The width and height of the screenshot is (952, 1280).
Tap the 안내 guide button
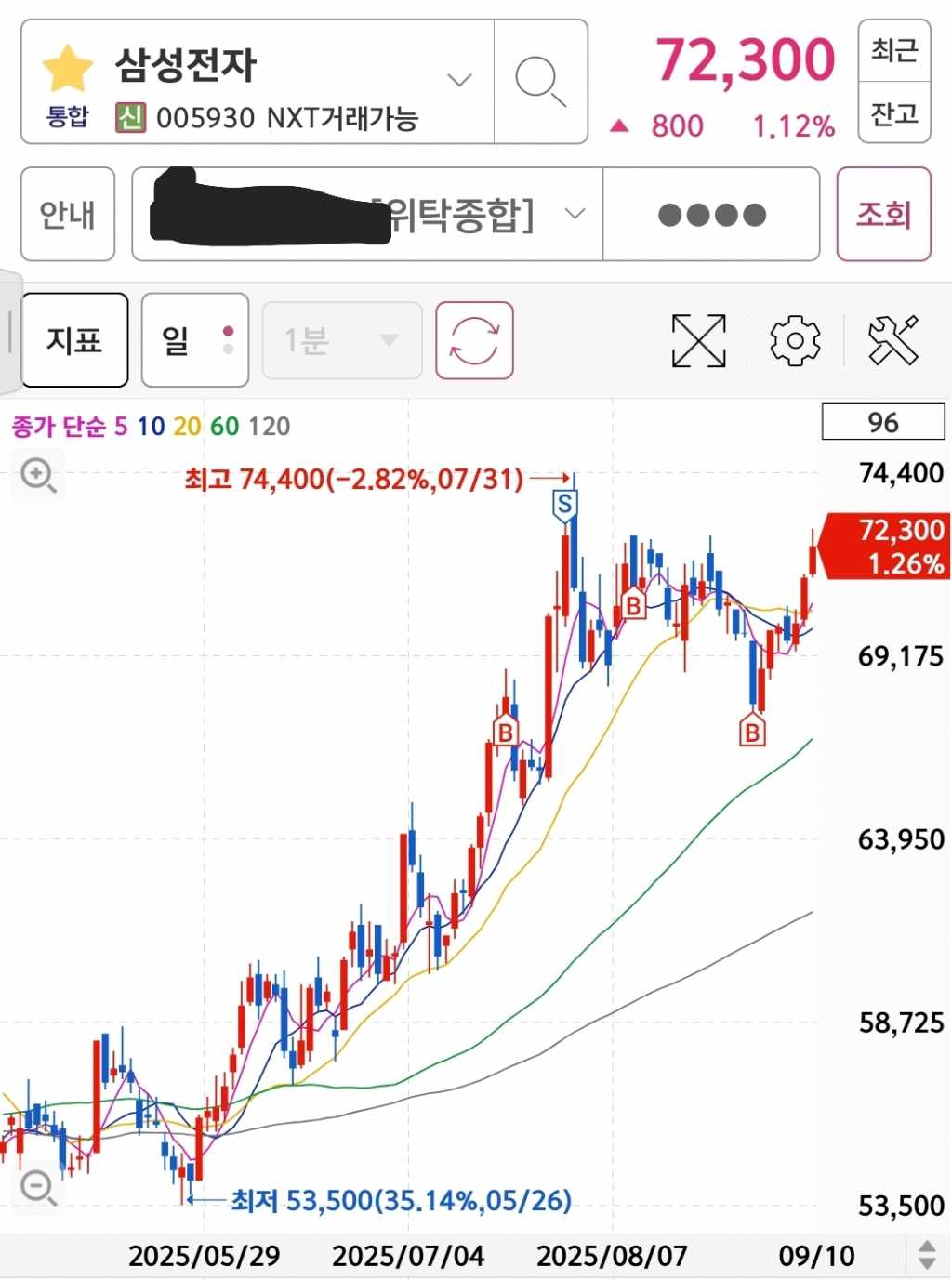68,215
